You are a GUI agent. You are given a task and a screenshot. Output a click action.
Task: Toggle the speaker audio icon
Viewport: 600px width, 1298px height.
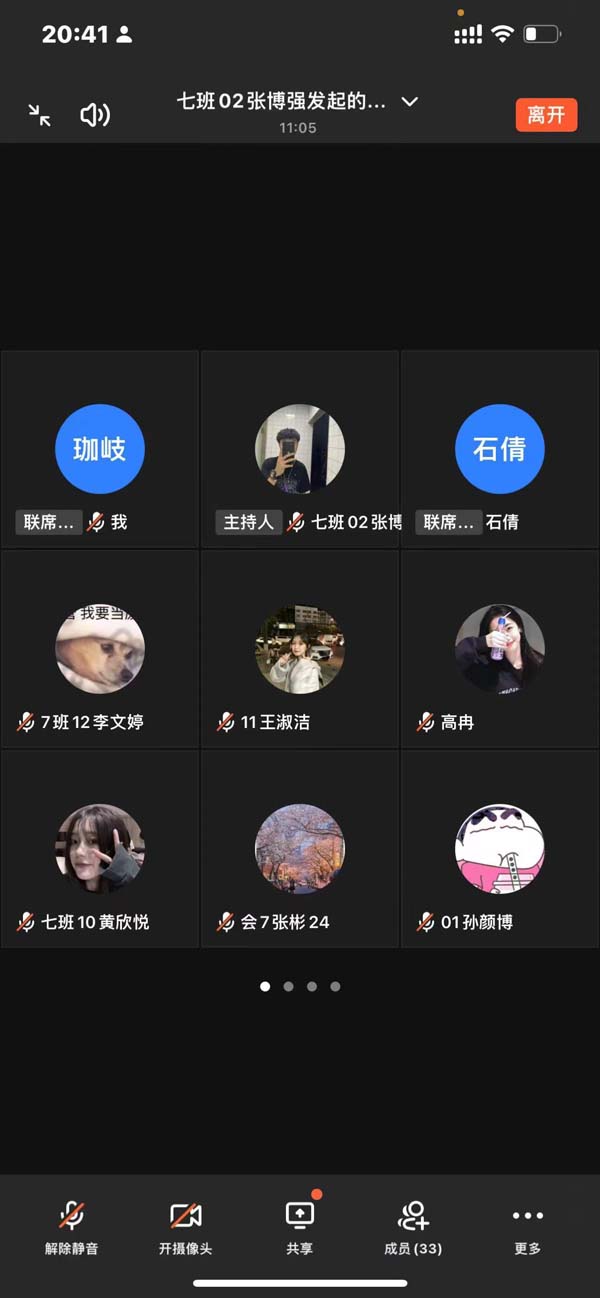pos(95,115)
